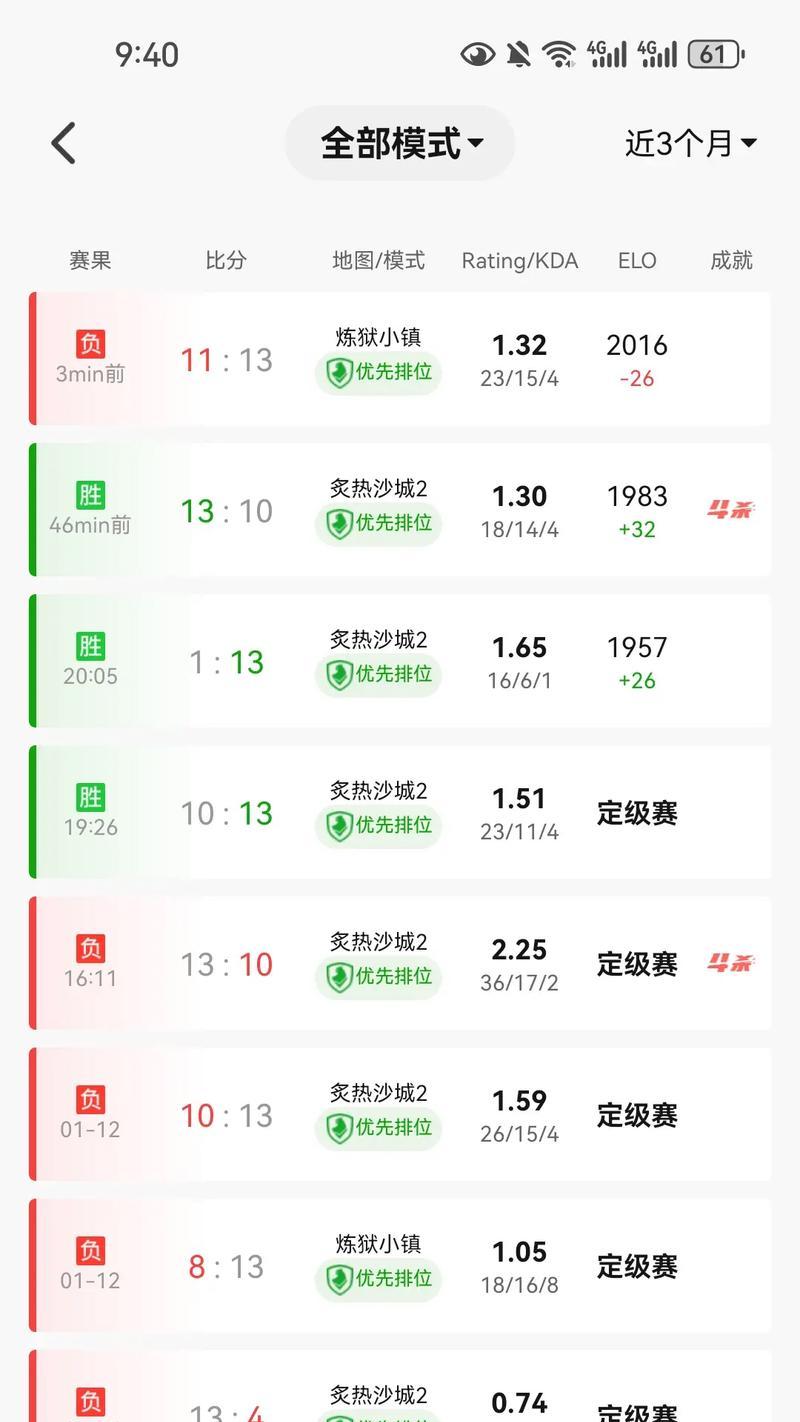This screenshot has width=800, height=1422.
Task: Change the 近3个月 time range filter
Action: tap(690, 143)
